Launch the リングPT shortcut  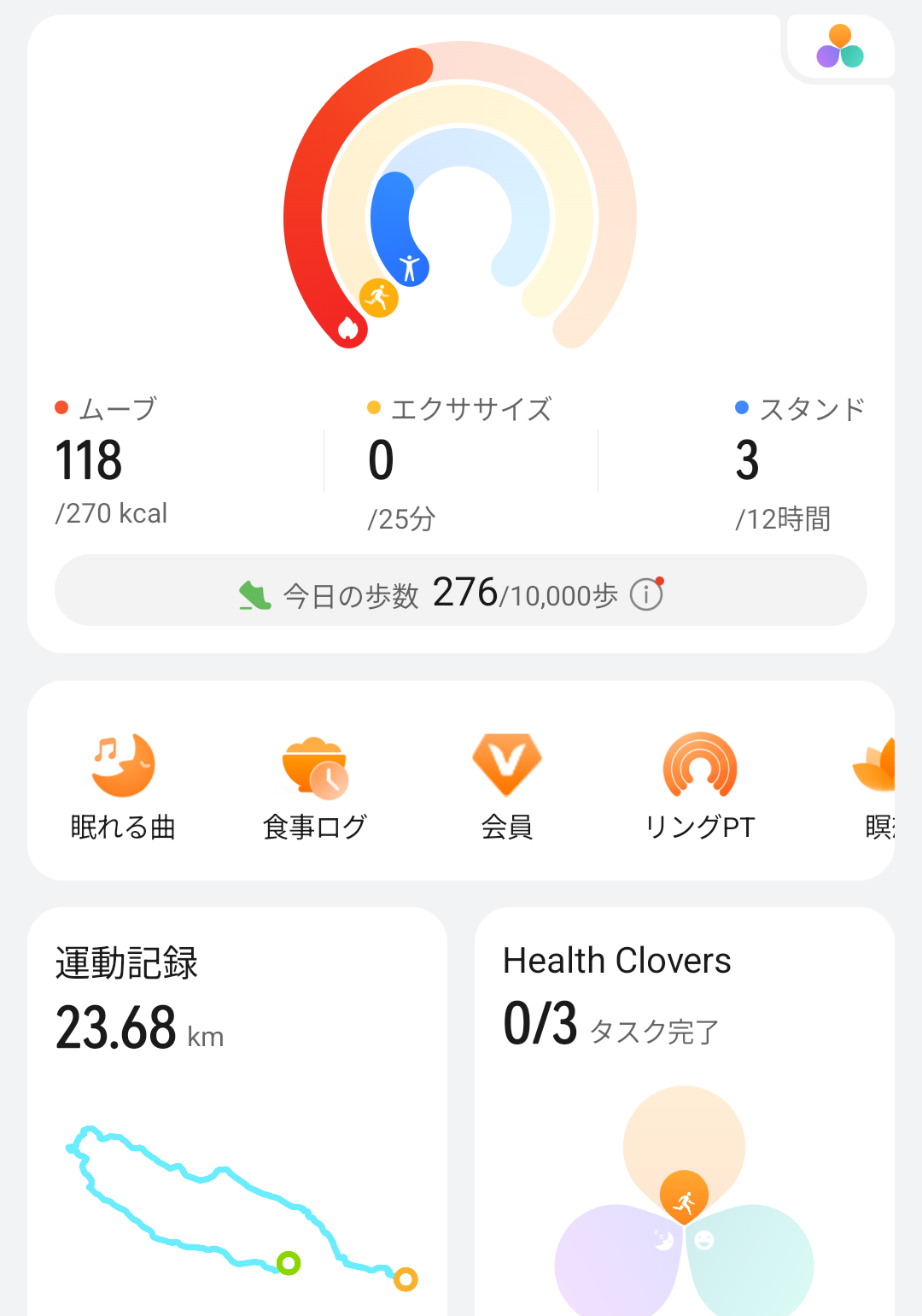coord(700,786)
